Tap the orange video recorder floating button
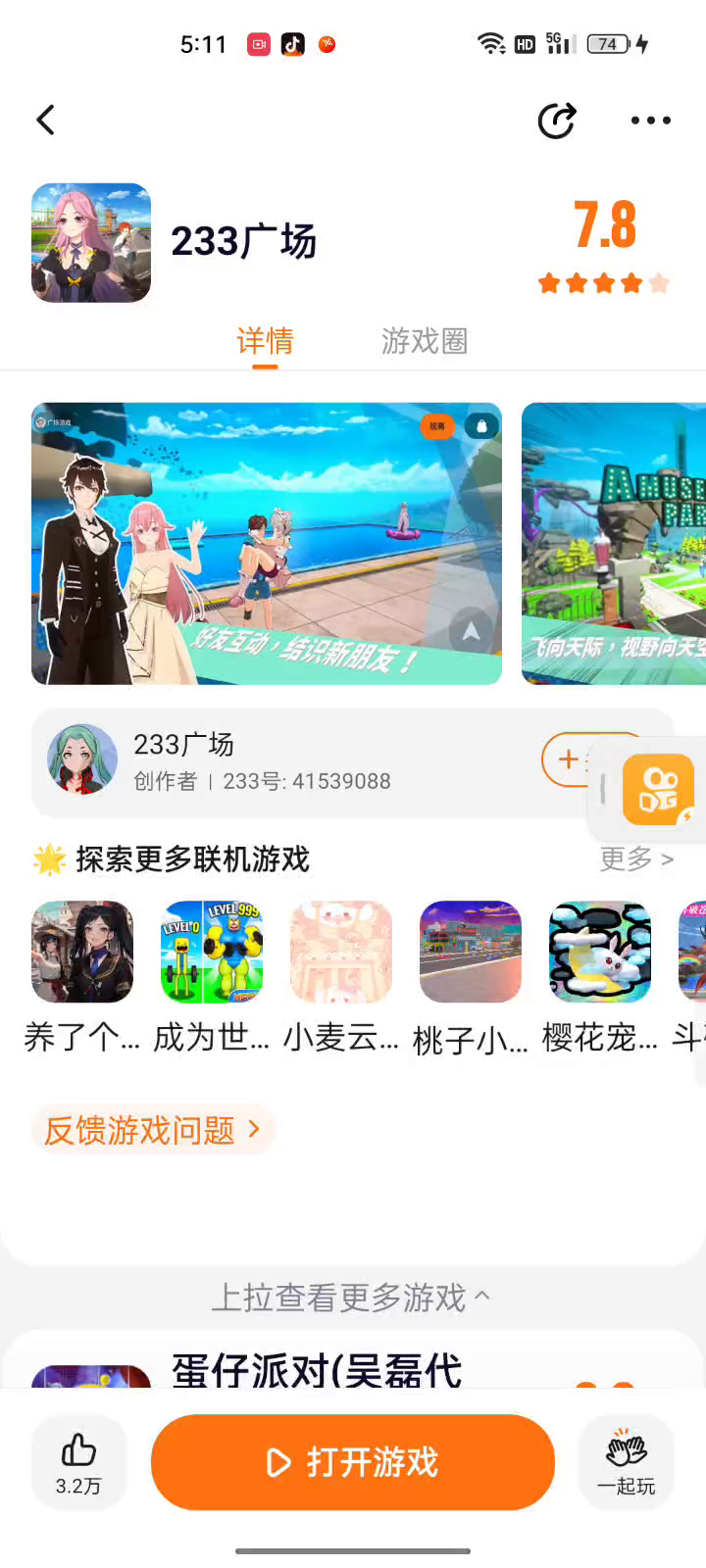Screen dimensions: 706x1568 (659, 789)
